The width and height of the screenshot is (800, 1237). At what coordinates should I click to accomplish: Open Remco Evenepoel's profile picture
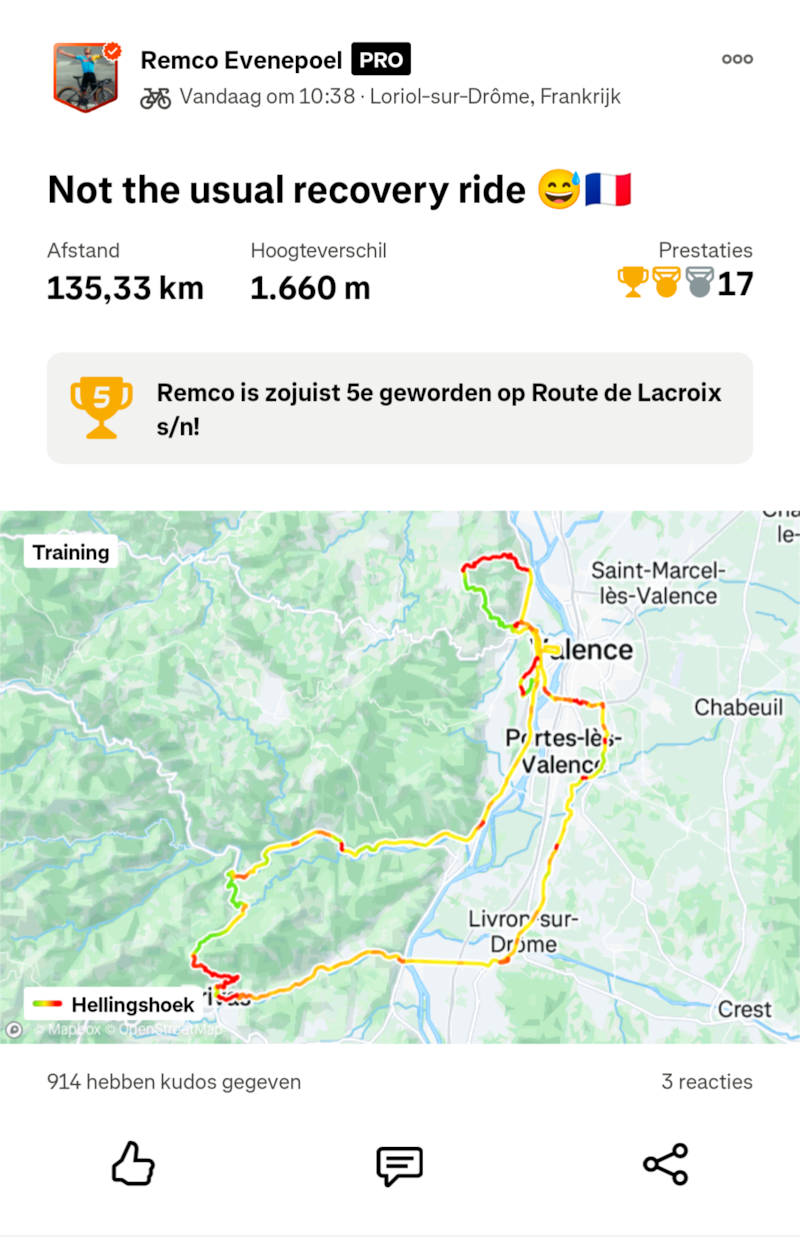[85, 76]
